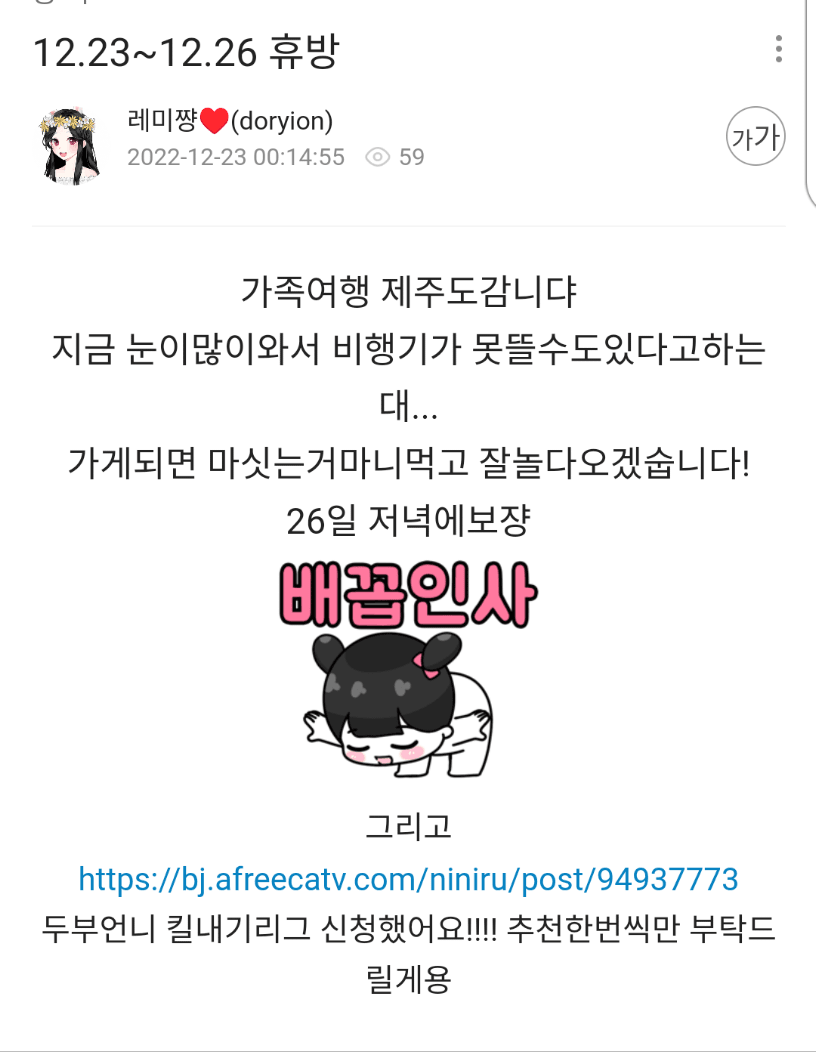View the 레미쨩(doryion) author profile

[230, 122]
